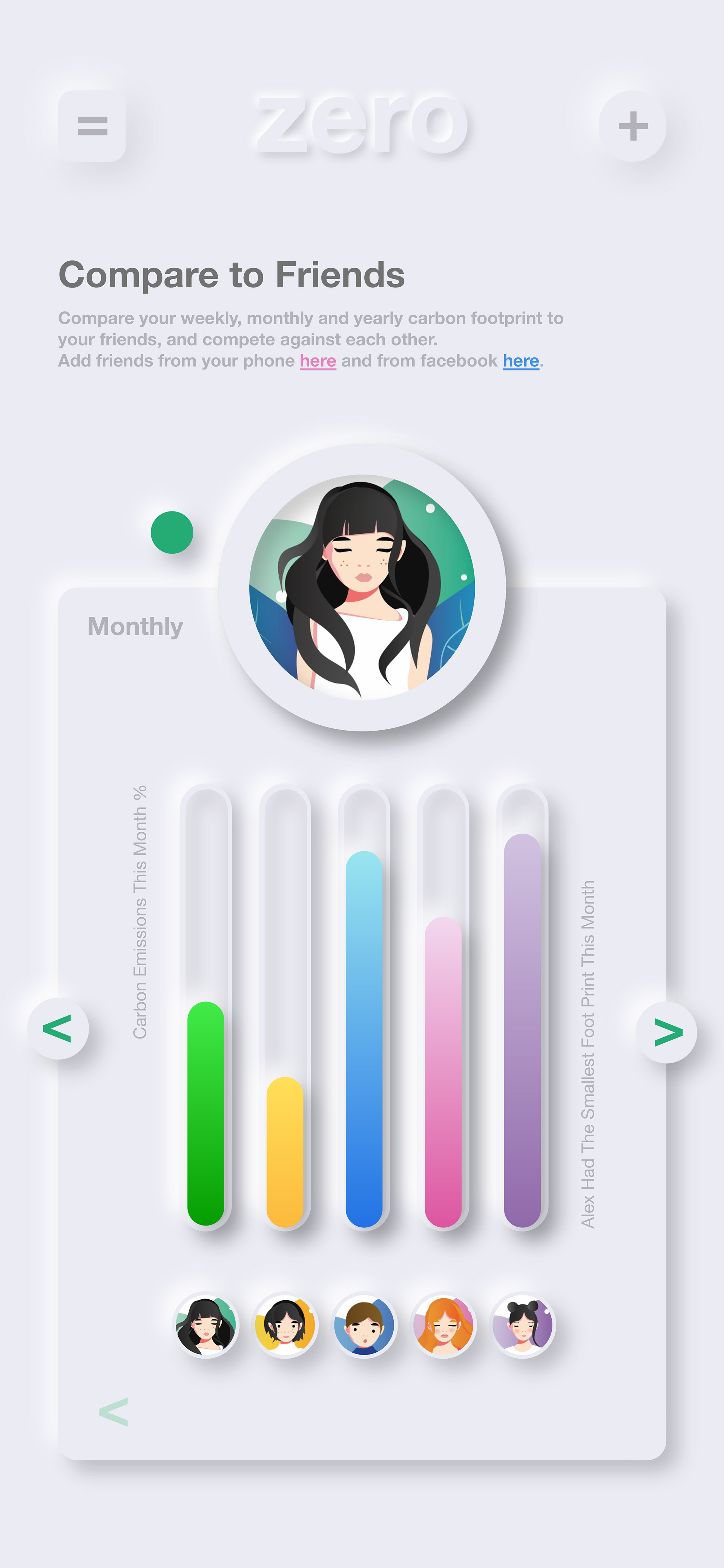This screenshot has height=1568, width=724.
Task: Open the large profile avatar
Action: (x=362, y=587)
